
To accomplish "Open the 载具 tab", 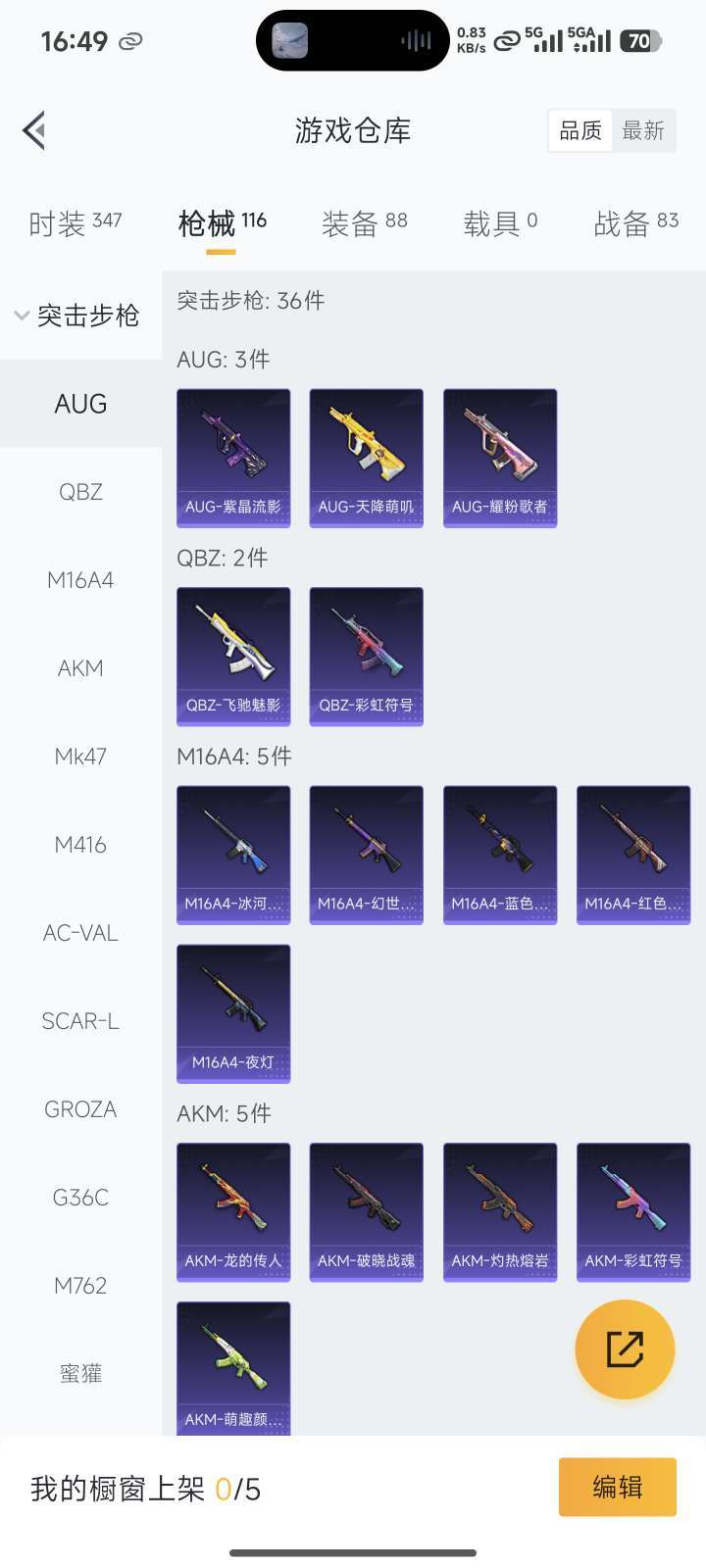I will click(500, 223).
